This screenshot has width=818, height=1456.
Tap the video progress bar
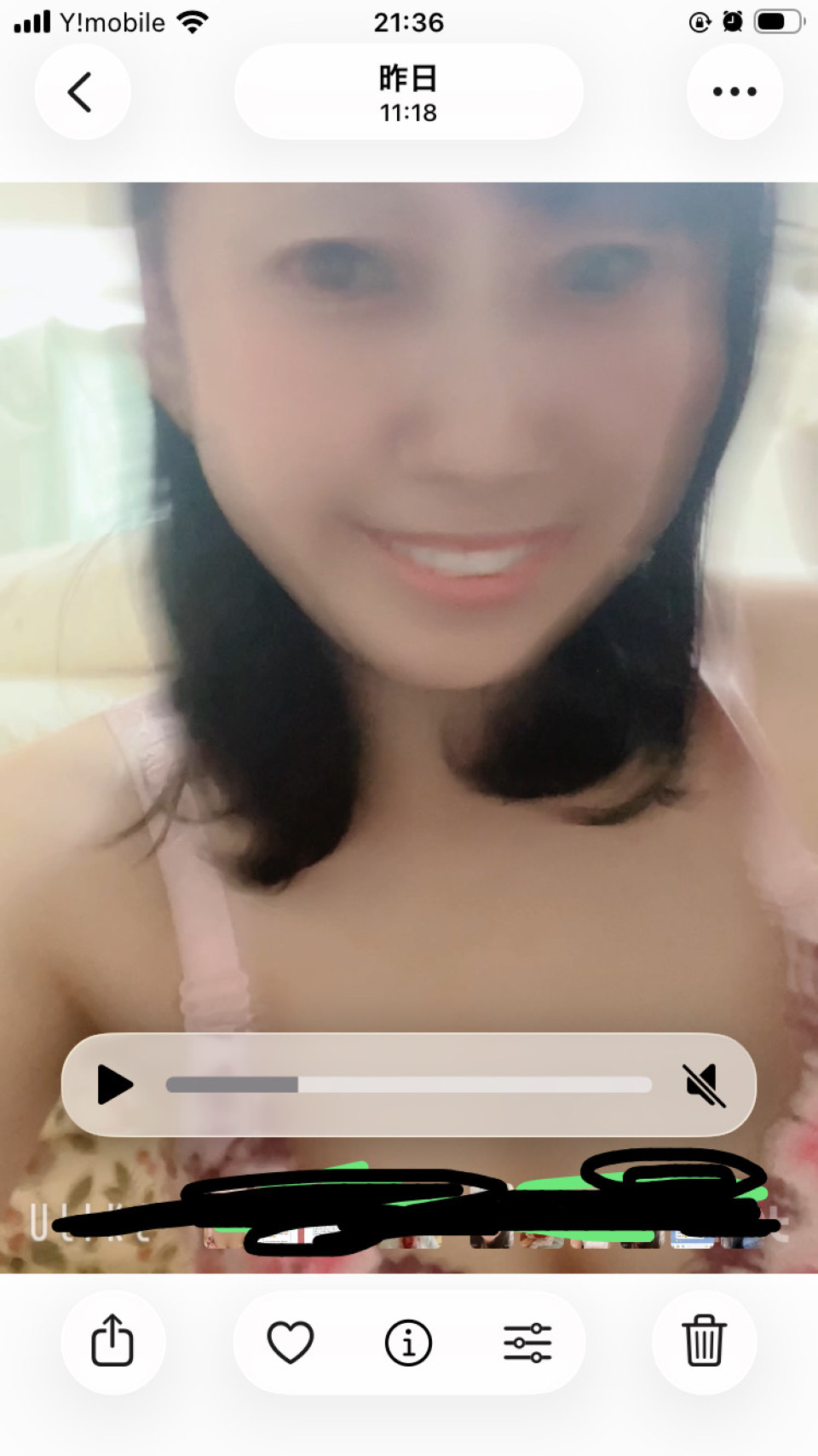pyautogui.click(x=409, y=1084)
